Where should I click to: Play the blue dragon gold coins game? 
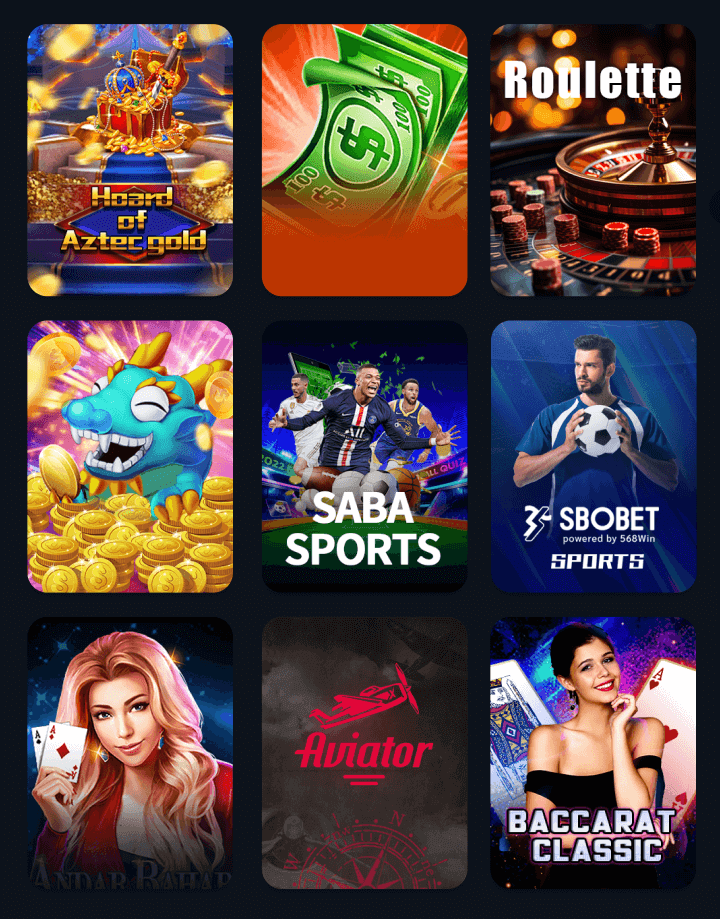tap(130, 456)
